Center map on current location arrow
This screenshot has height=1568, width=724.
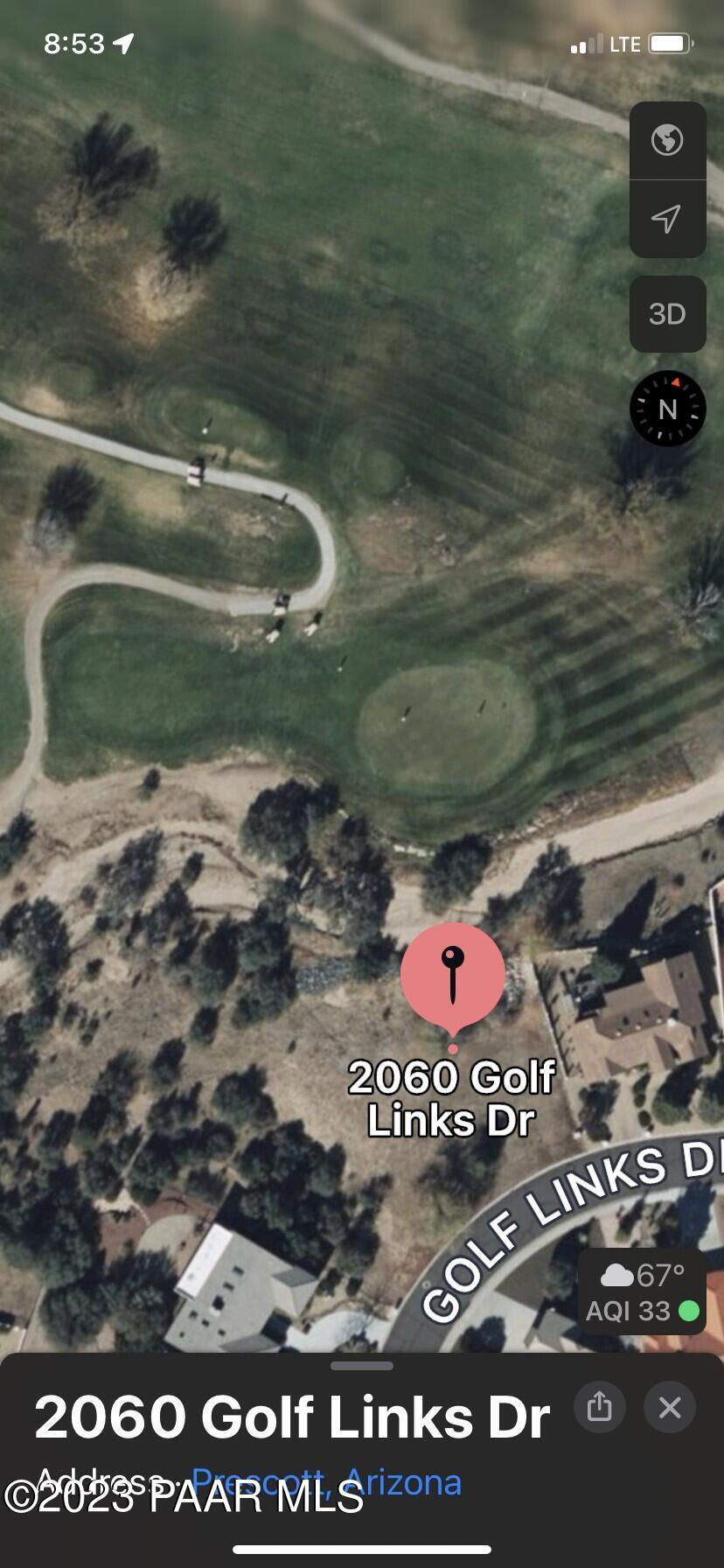pyautogui.click(x=667, y=219)
